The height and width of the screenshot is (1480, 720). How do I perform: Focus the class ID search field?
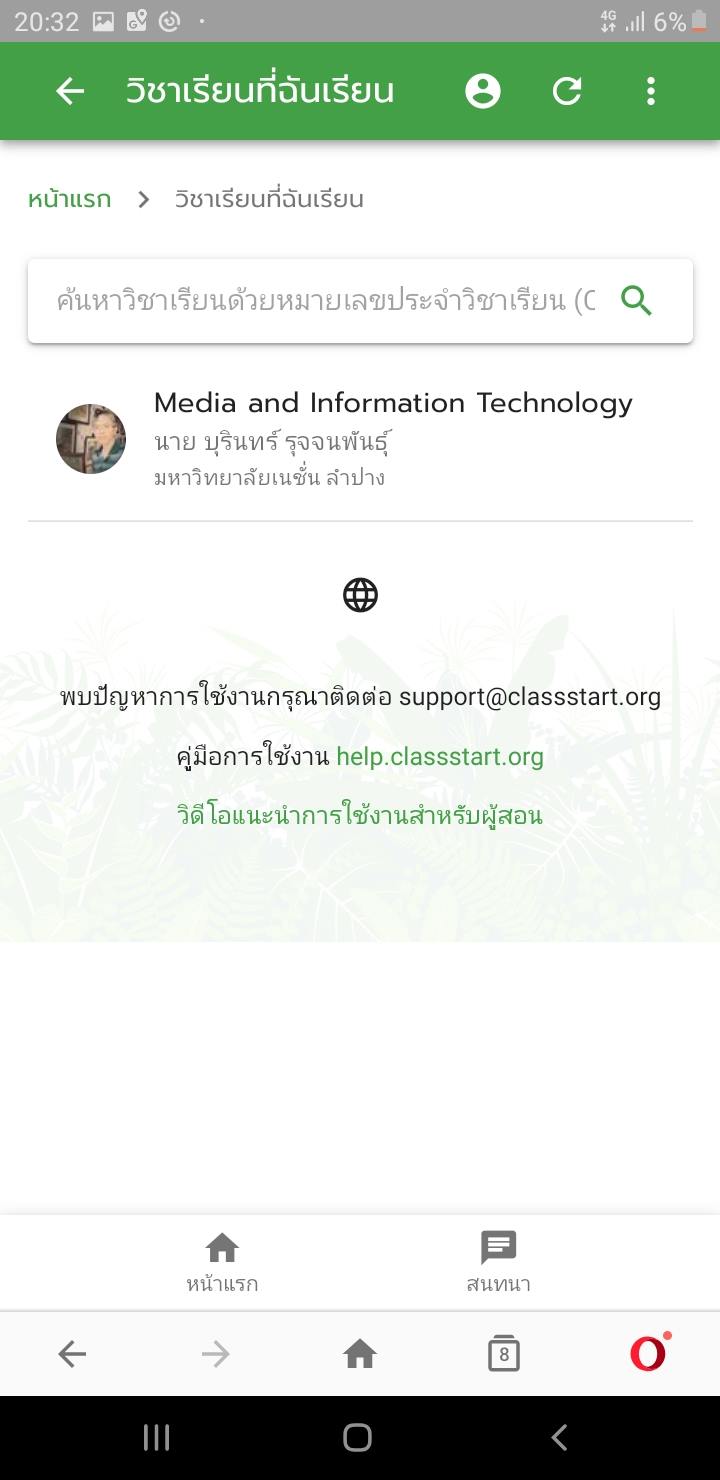325,300
